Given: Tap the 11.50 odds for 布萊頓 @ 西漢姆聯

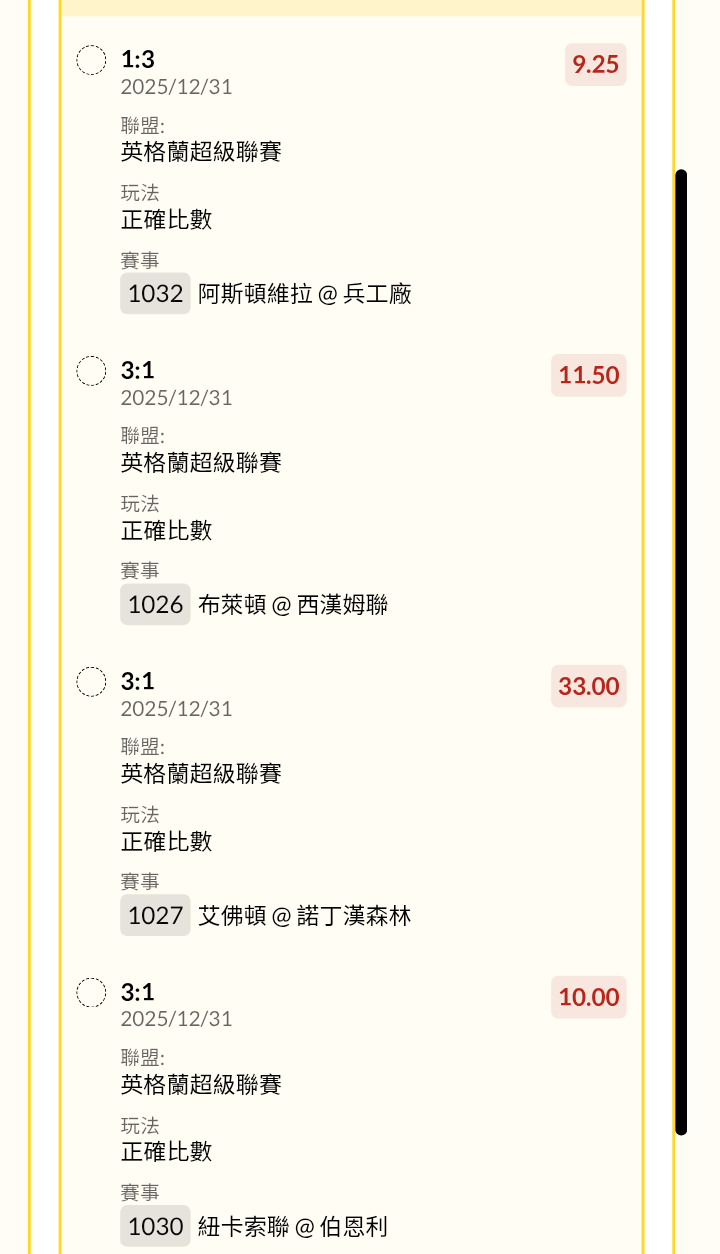Looking at the screenshot, I should coord(589,376).
